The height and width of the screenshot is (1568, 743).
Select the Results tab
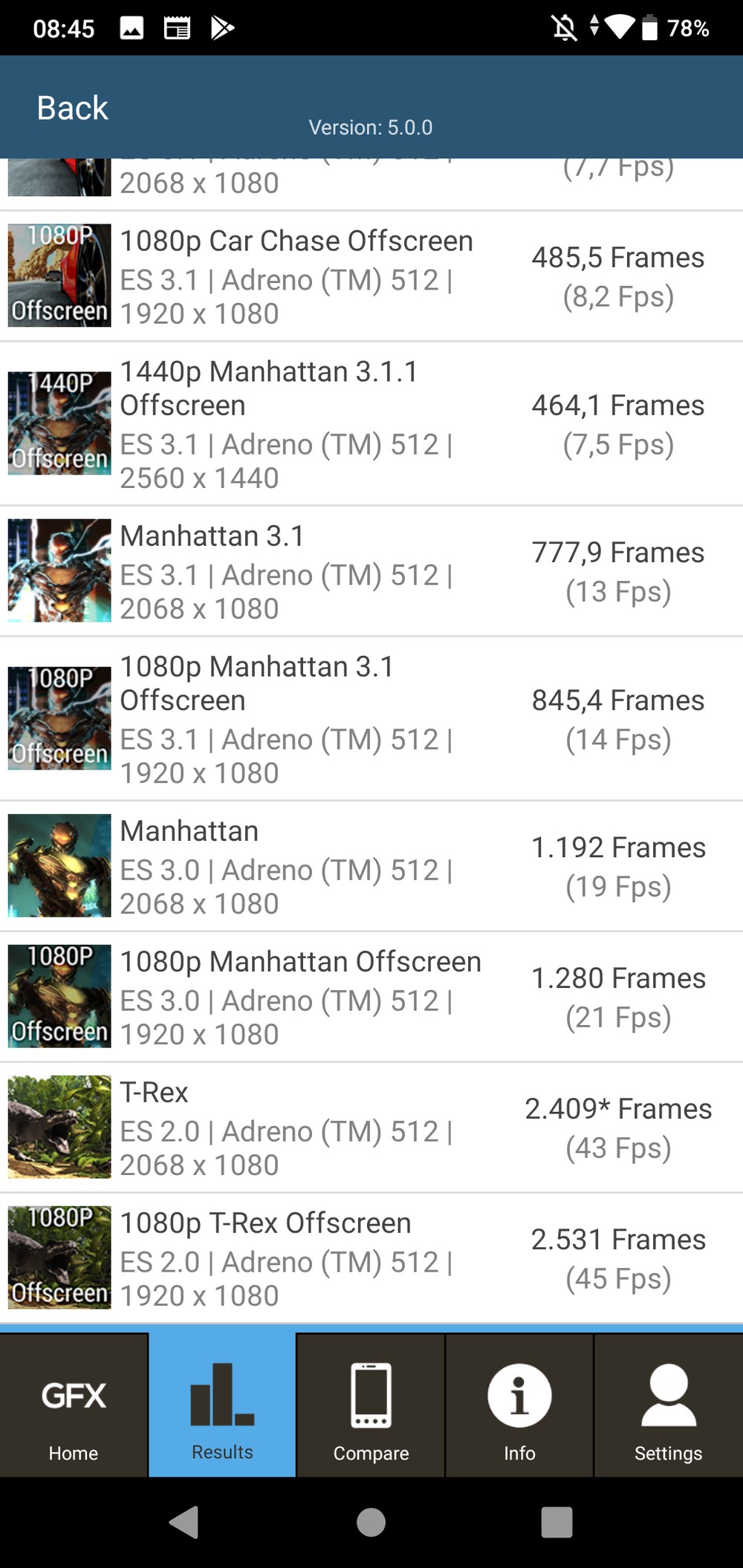click(x=222, y=1405)
